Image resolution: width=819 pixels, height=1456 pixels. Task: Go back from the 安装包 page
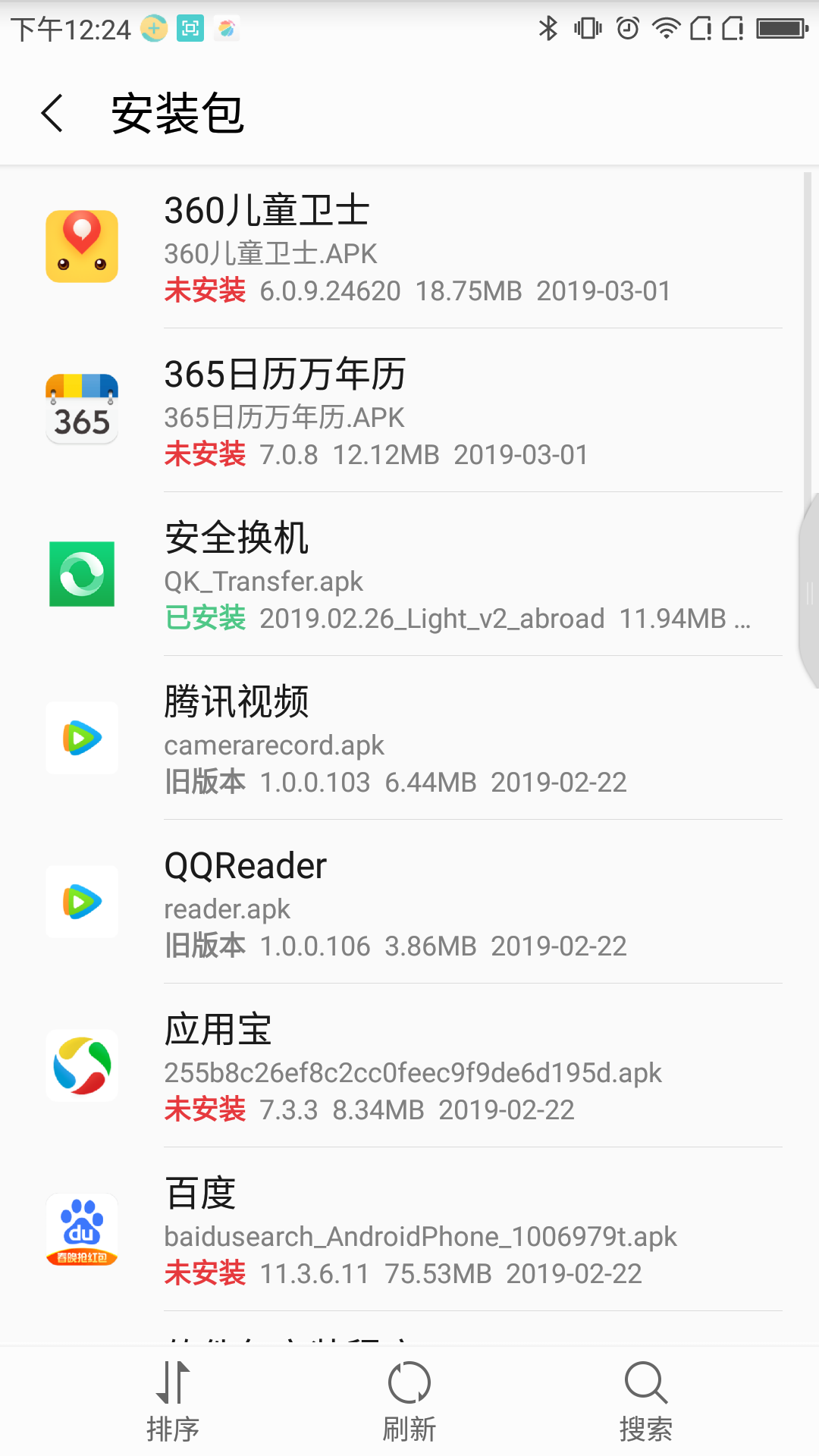pos(52,114)
